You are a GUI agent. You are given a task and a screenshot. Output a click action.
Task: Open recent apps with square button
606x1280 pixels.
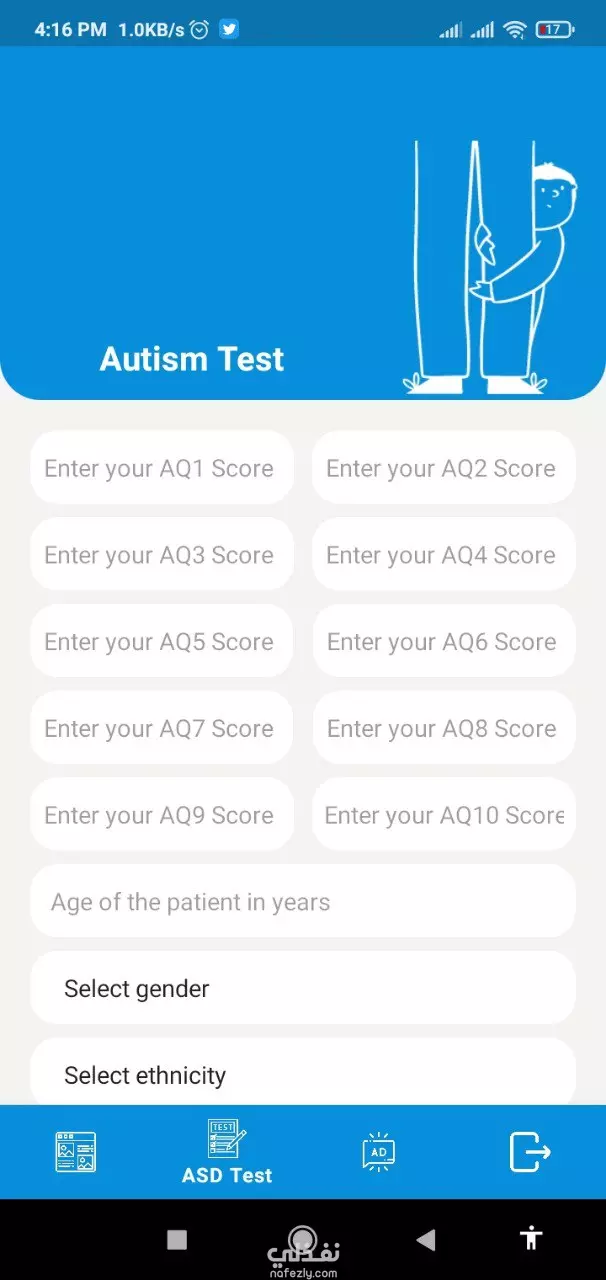tap(177, 1240)
